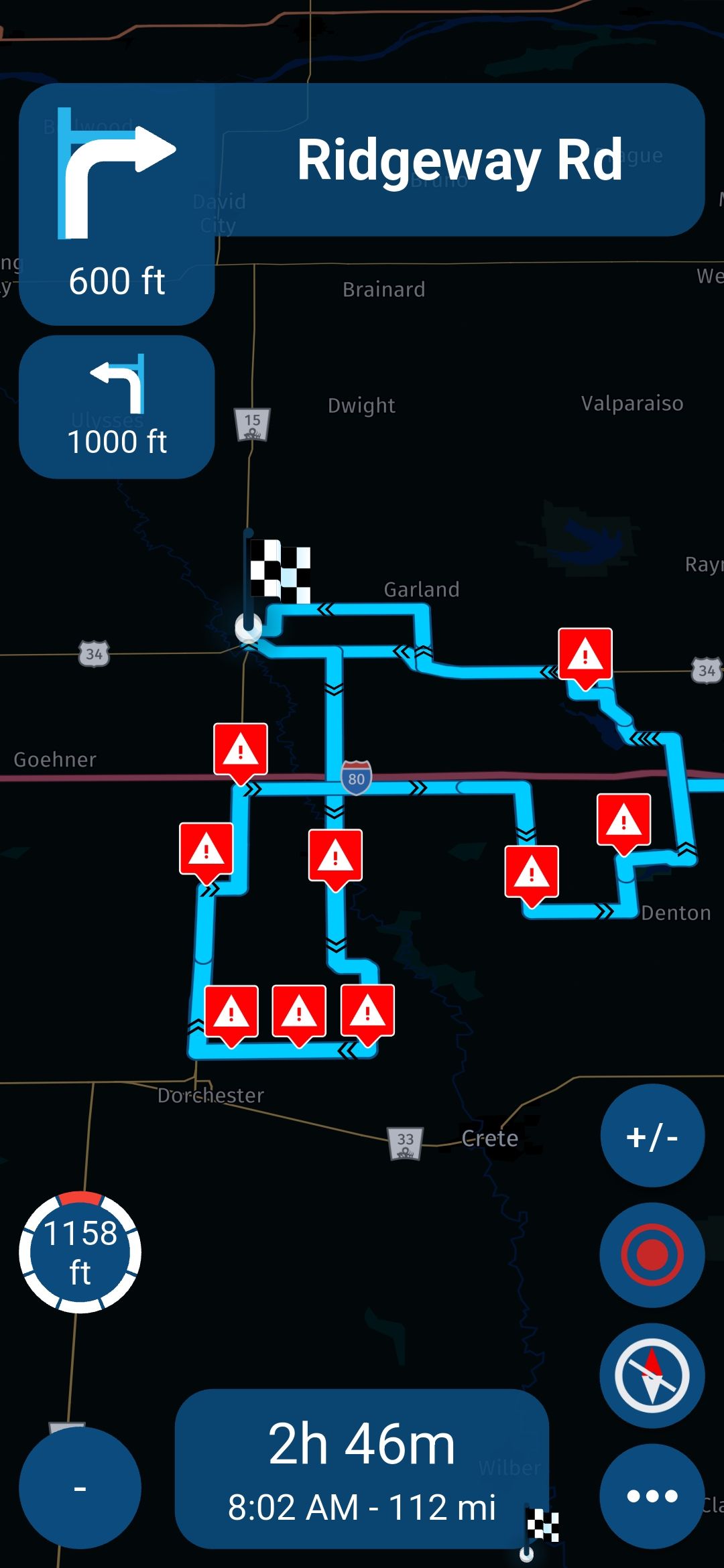This screenshot has height=1568, width=724.
Task: Open the three-dot more options menu
Action: pos(652,1496)
